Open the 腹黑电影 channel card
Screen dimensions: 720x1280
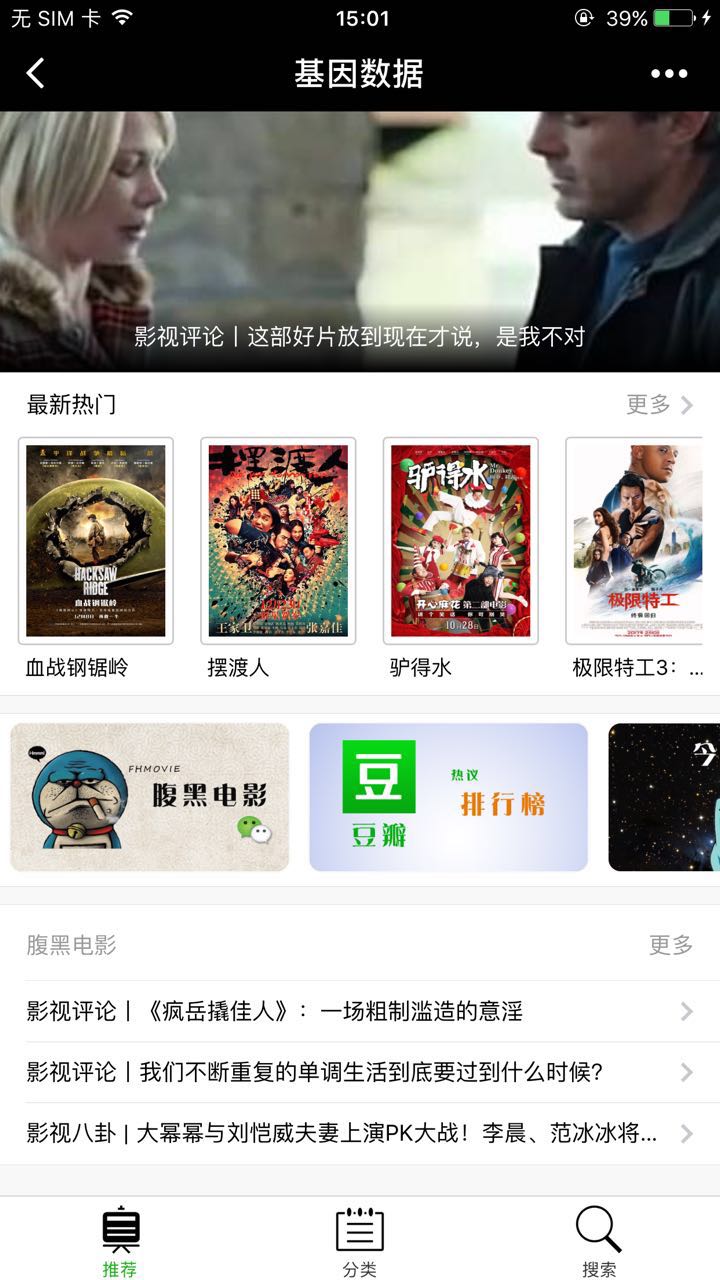coord(150,797)
